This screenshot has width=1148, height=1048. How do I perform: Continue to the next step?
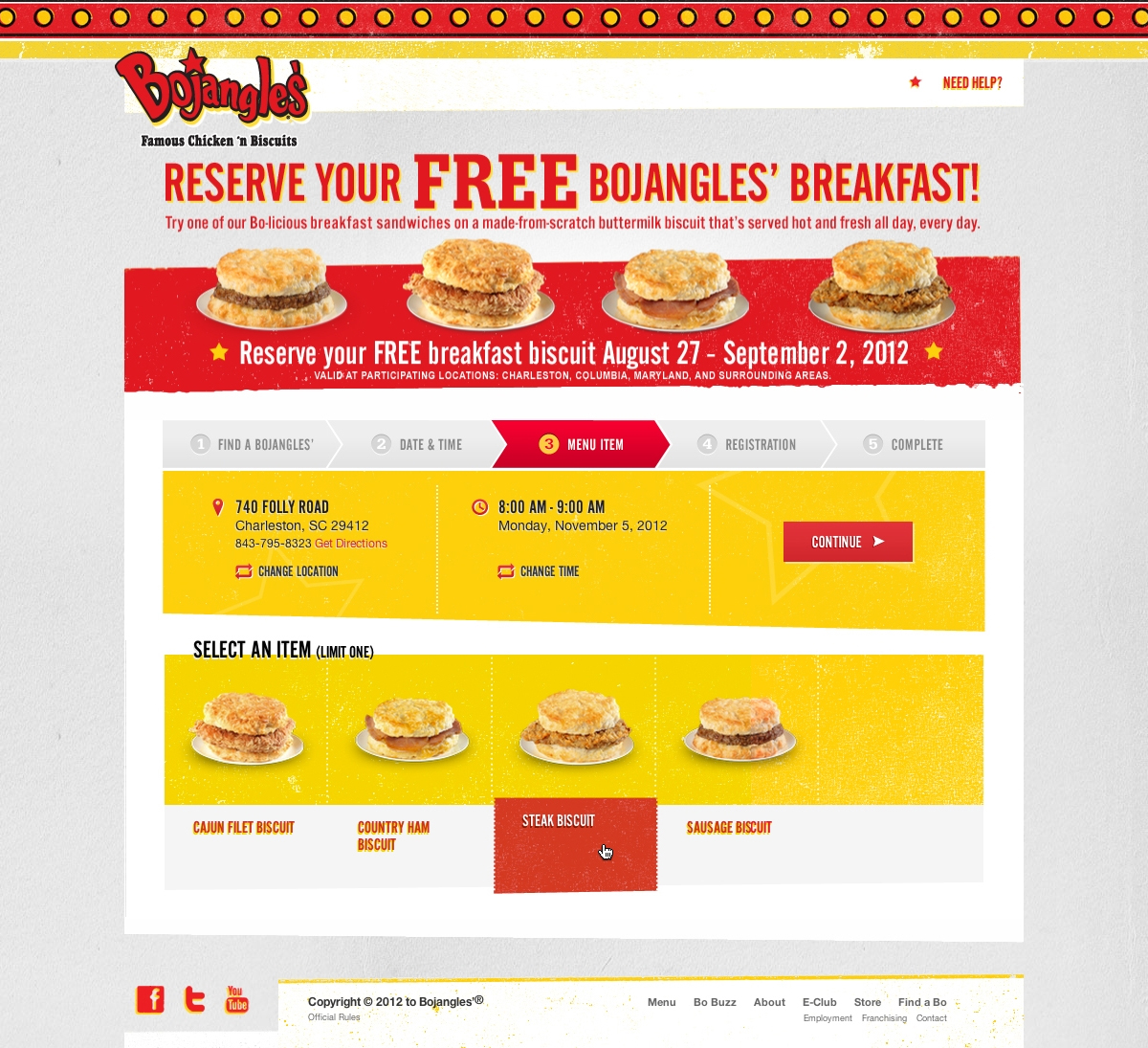tap(848, 542)
